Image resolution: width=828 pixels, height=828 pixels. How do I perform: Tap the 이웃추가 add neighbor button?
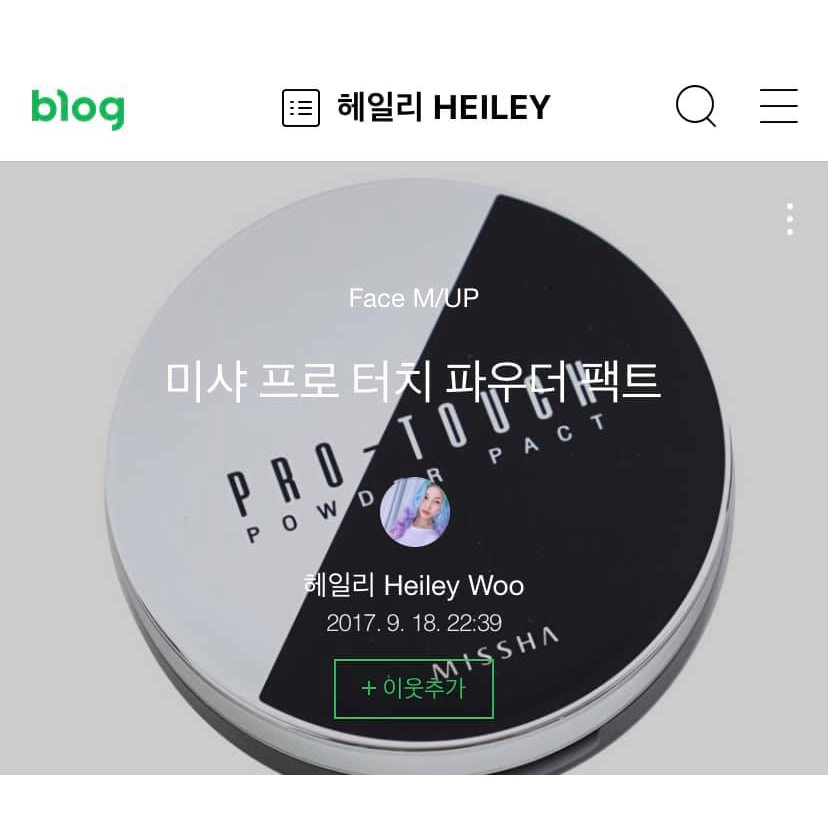coord(414,688)
